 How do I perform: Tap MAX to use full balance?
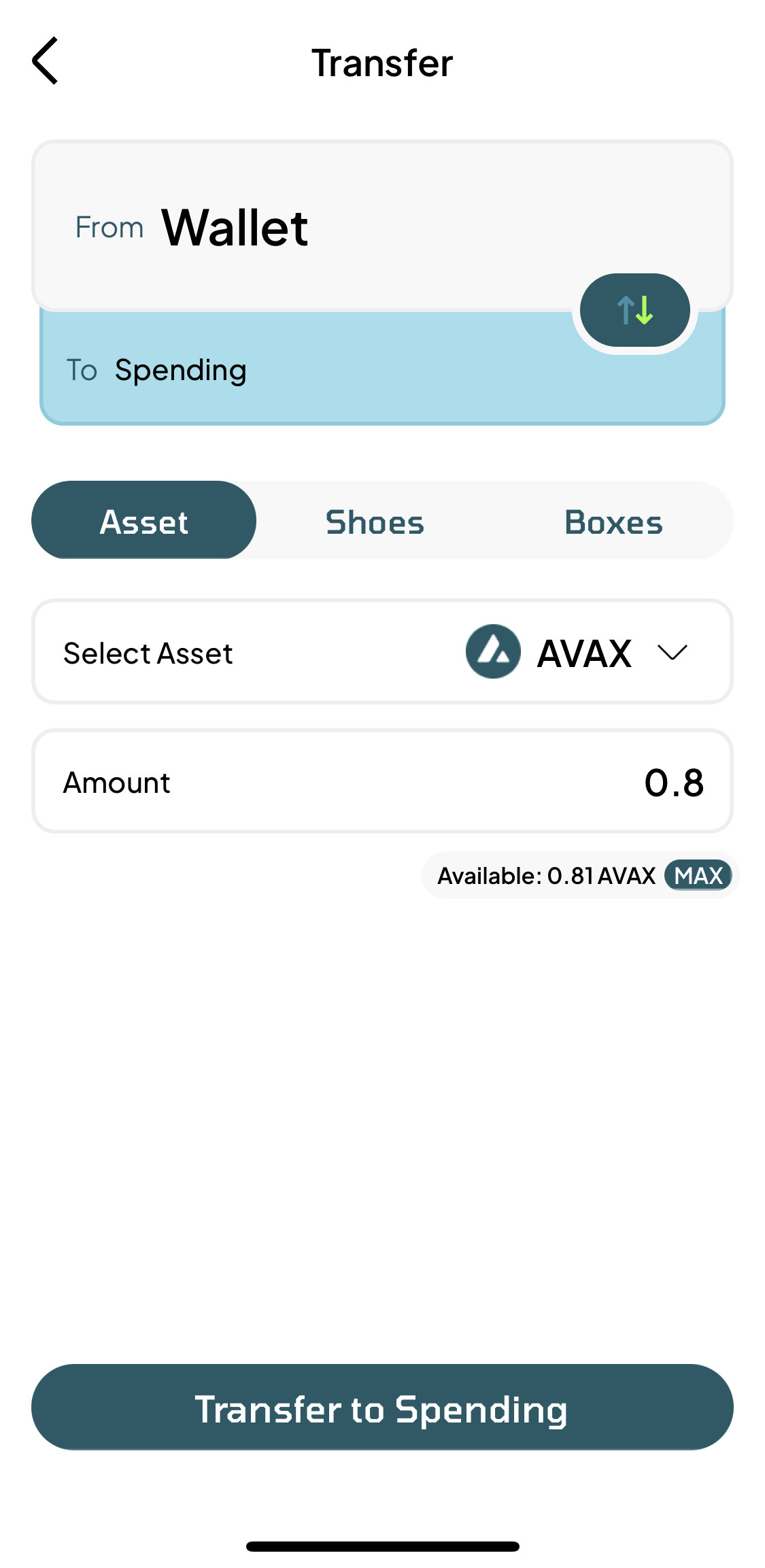coord(698,875)
